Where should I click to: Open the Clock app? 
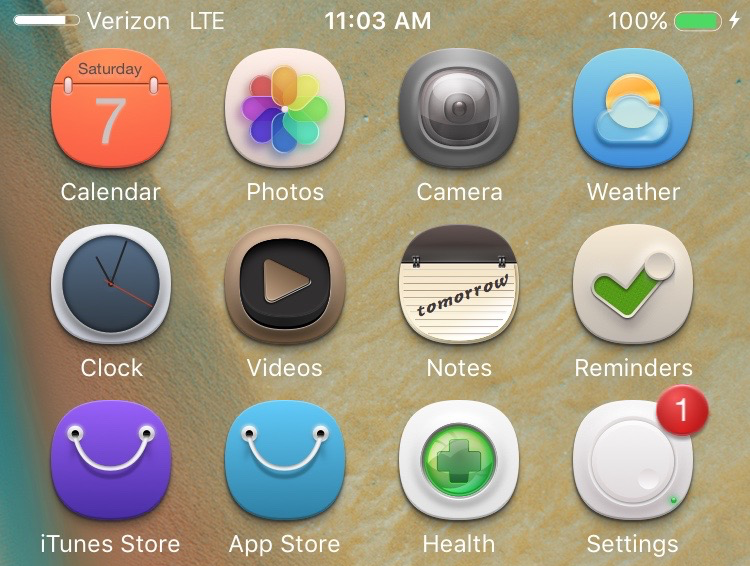(110, 284)
